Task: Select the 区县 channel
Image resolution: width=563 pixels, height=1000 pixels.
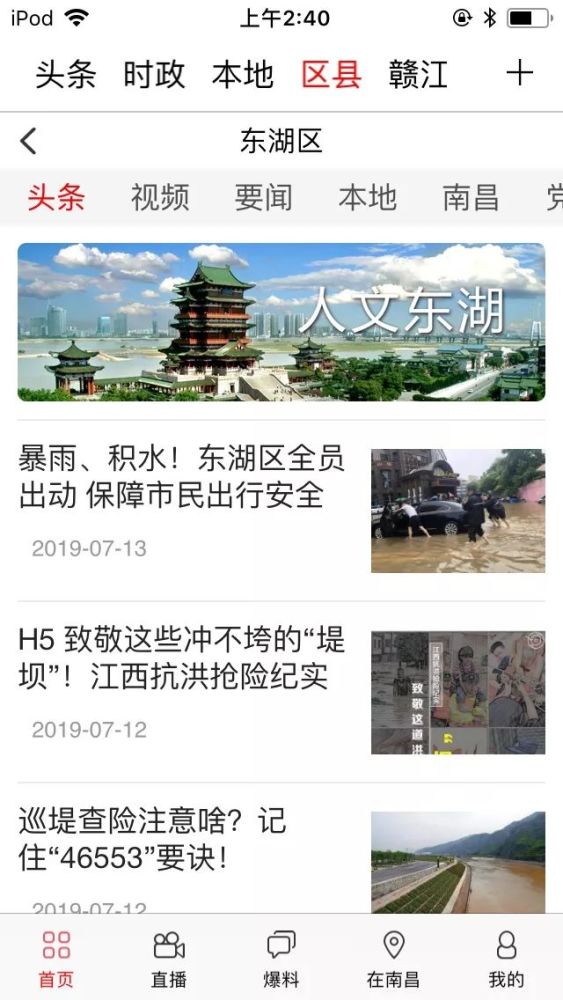Action: click(x=332, y=74)
